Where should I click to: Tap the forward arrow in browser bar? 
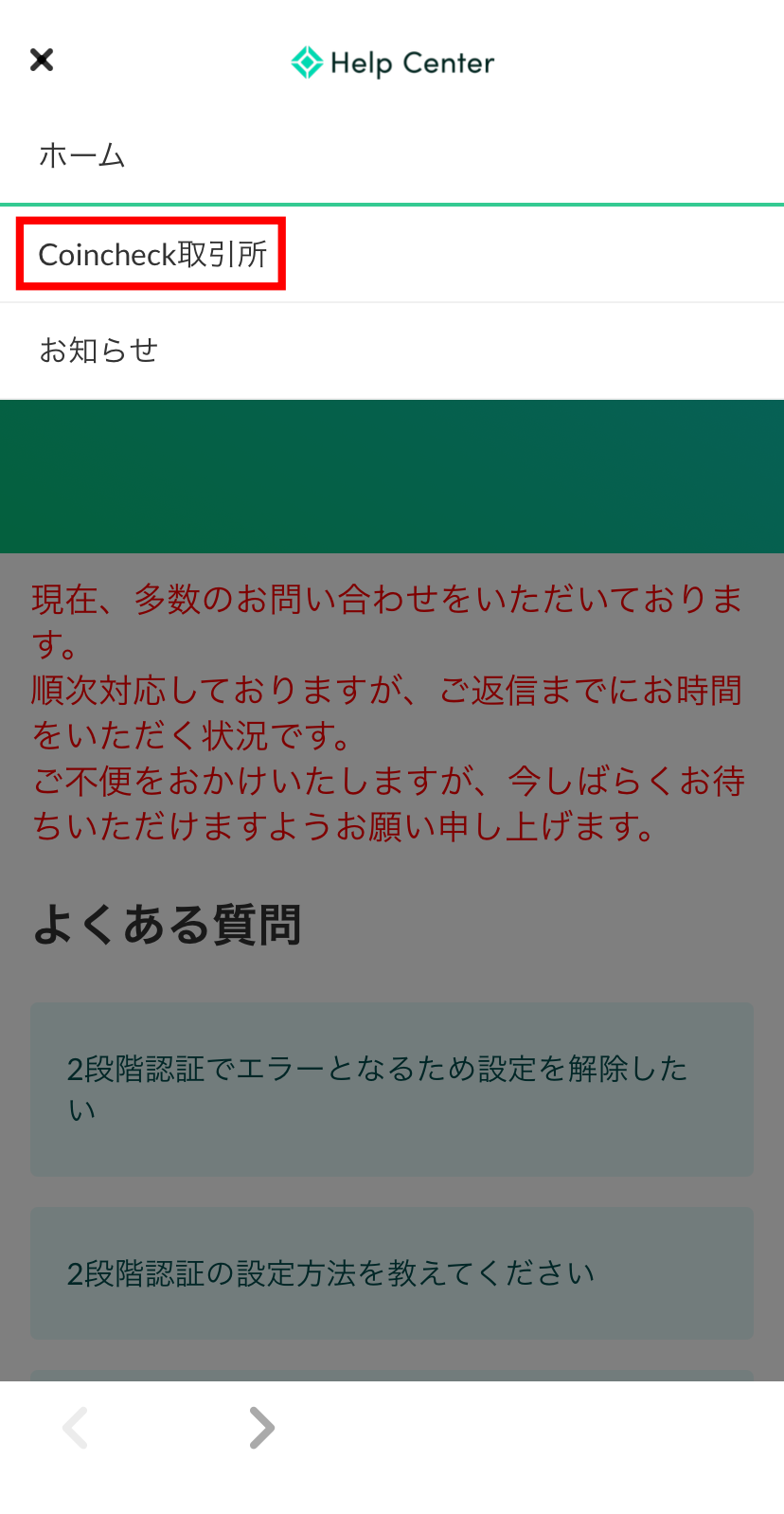coord(261,1428)
